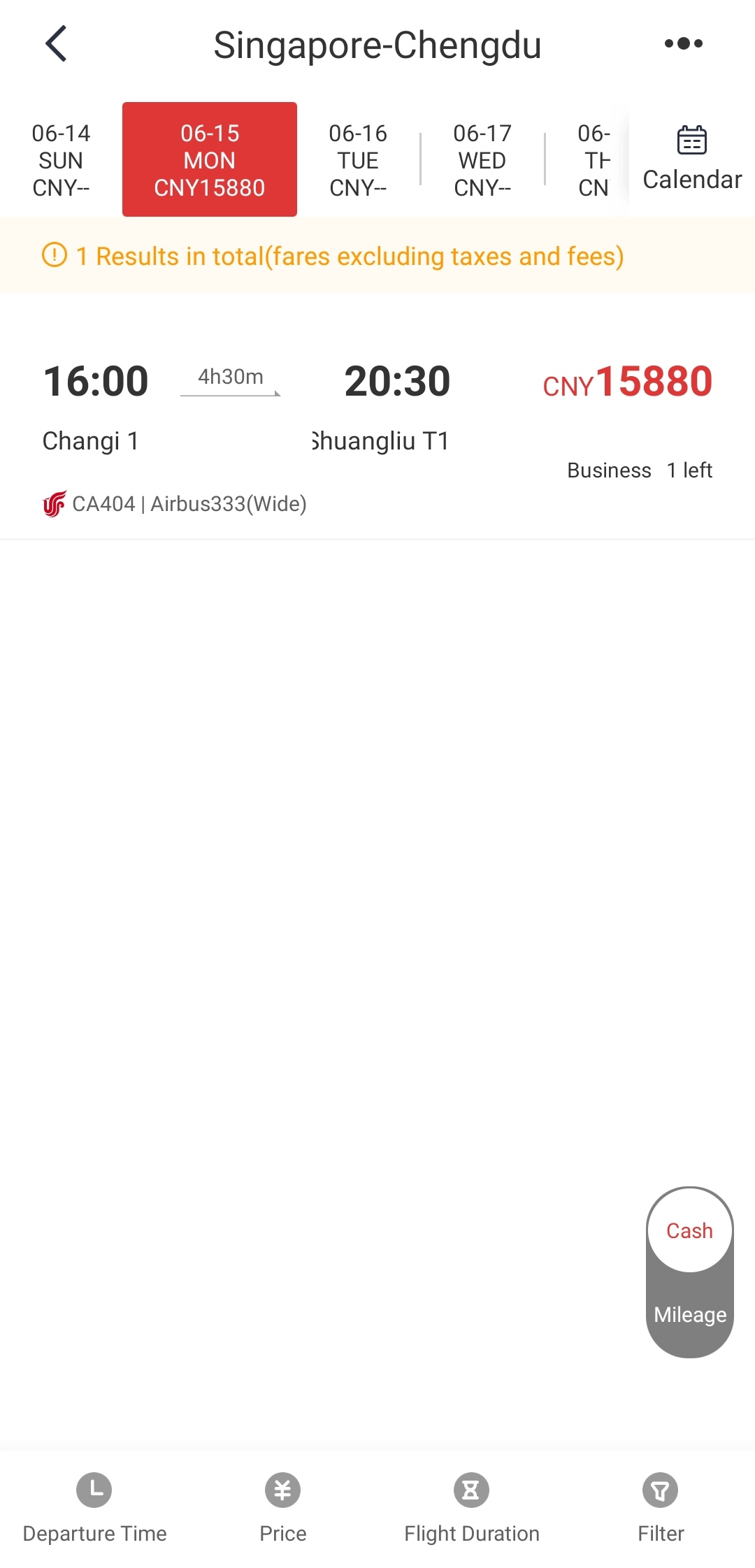Viewport: 755px width, 1568px height.
Task: Choose the 06-17 WED date
Action: [482, 160]
